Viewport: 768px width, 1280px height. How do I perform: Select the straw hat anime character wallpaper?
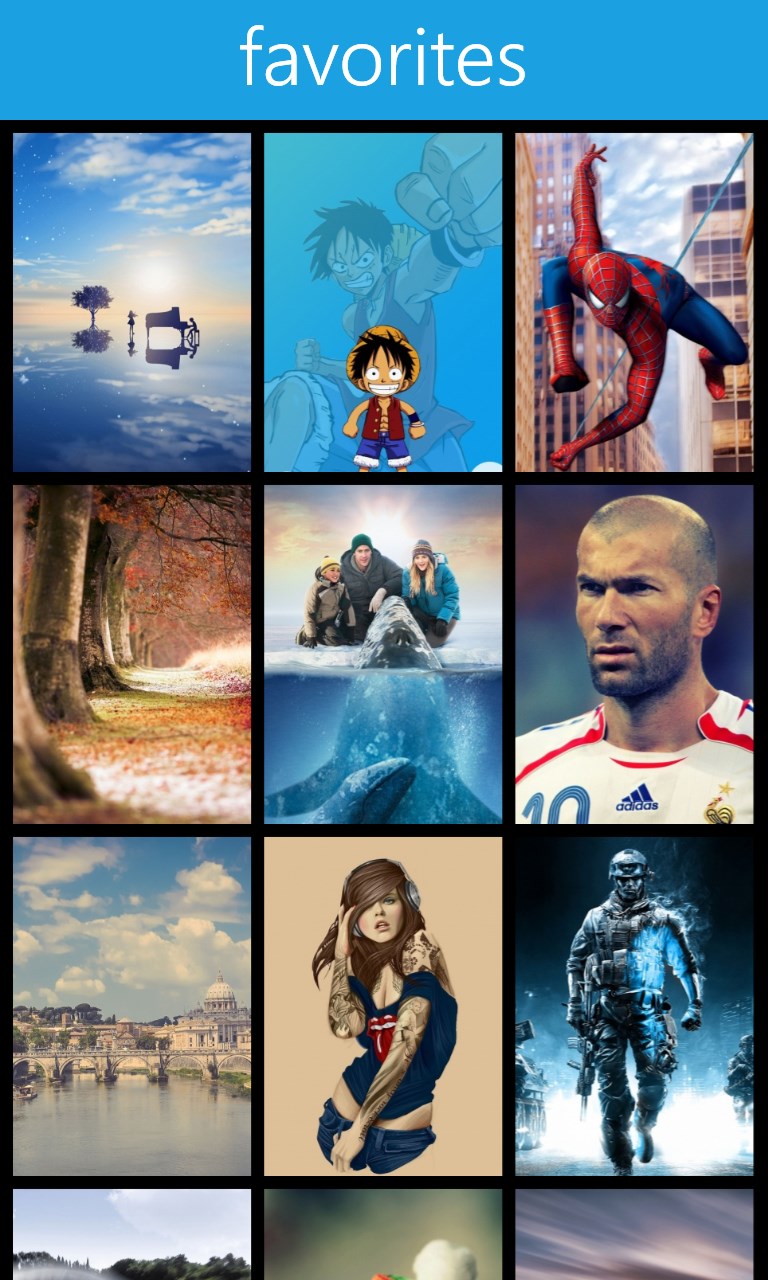(x=383, y=302)
